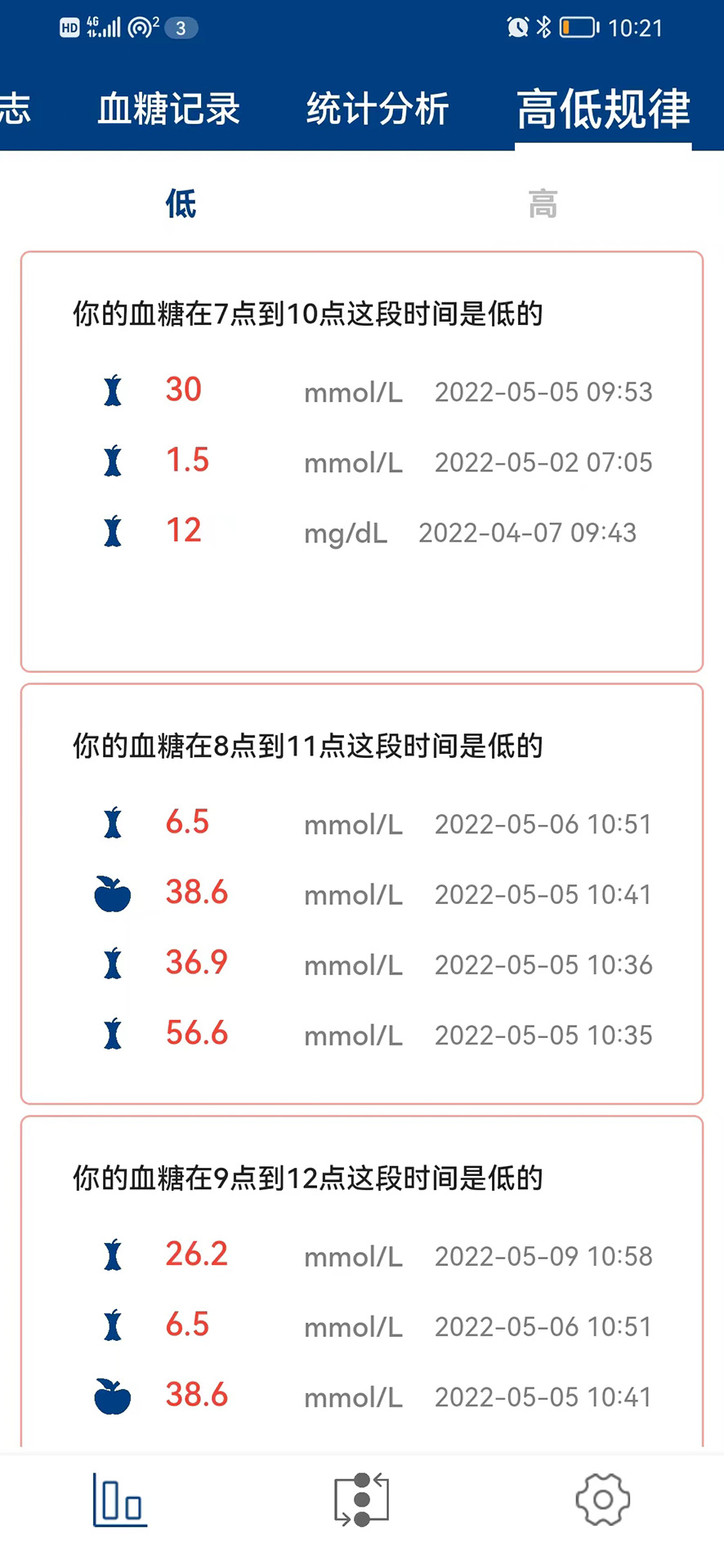Select the 低 (low) view
This screenshot has width=724, height=1568.
[179, 203]
